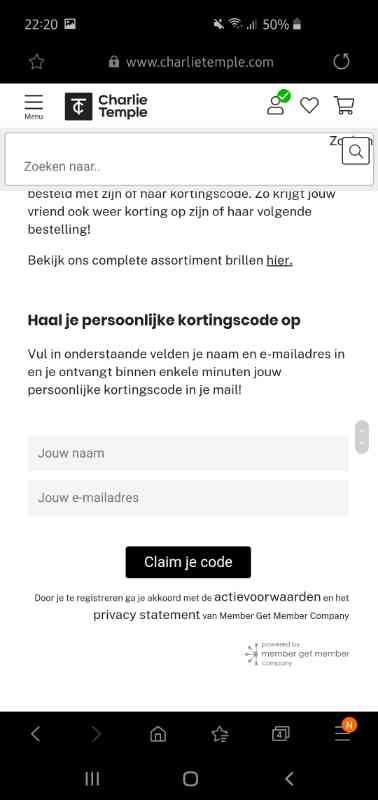Image resolution: width=378 pixels, height=800 pixels.
Task: Go back with the browser back arrow
Action: tap(35, 734)
